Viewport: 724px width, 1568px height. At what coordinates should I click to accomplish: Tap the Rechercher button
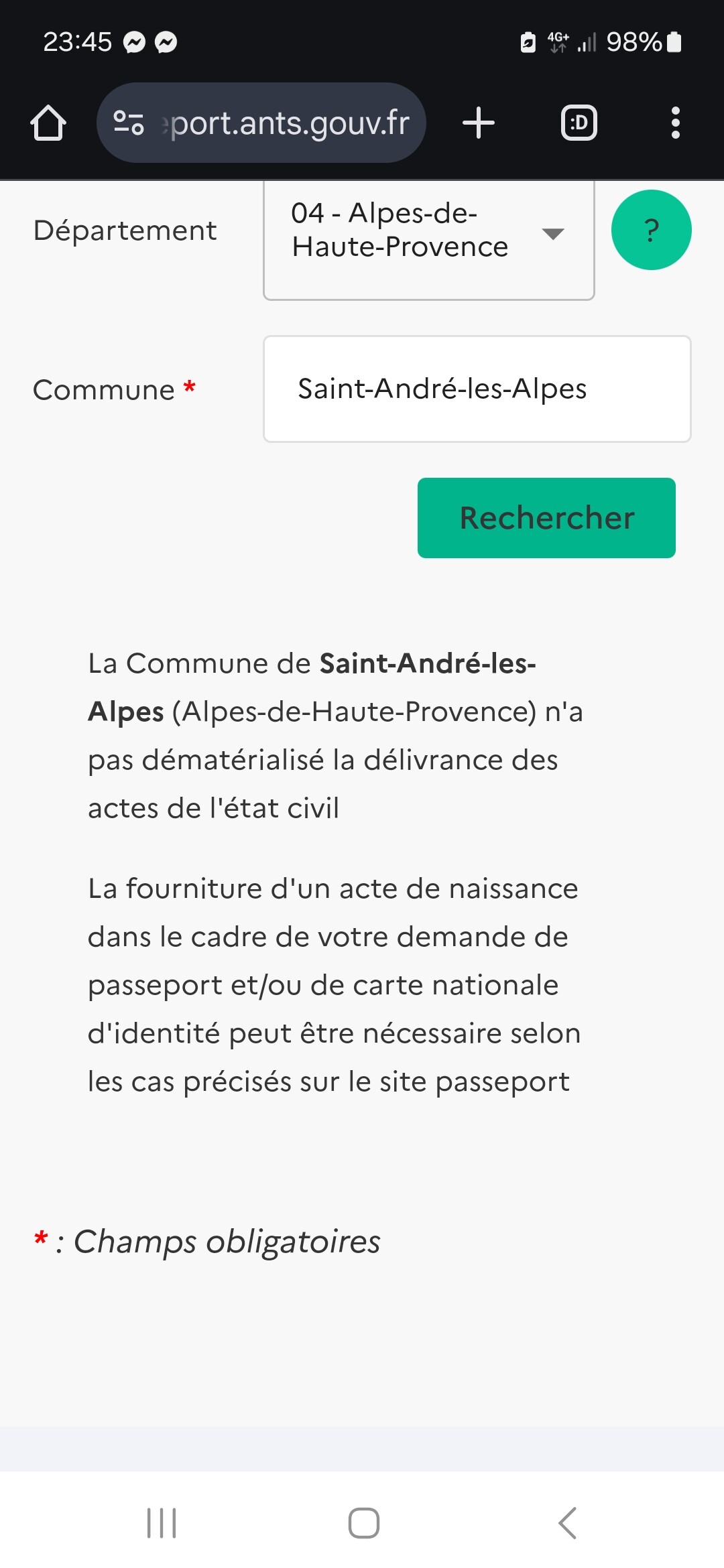coord(546,518)
